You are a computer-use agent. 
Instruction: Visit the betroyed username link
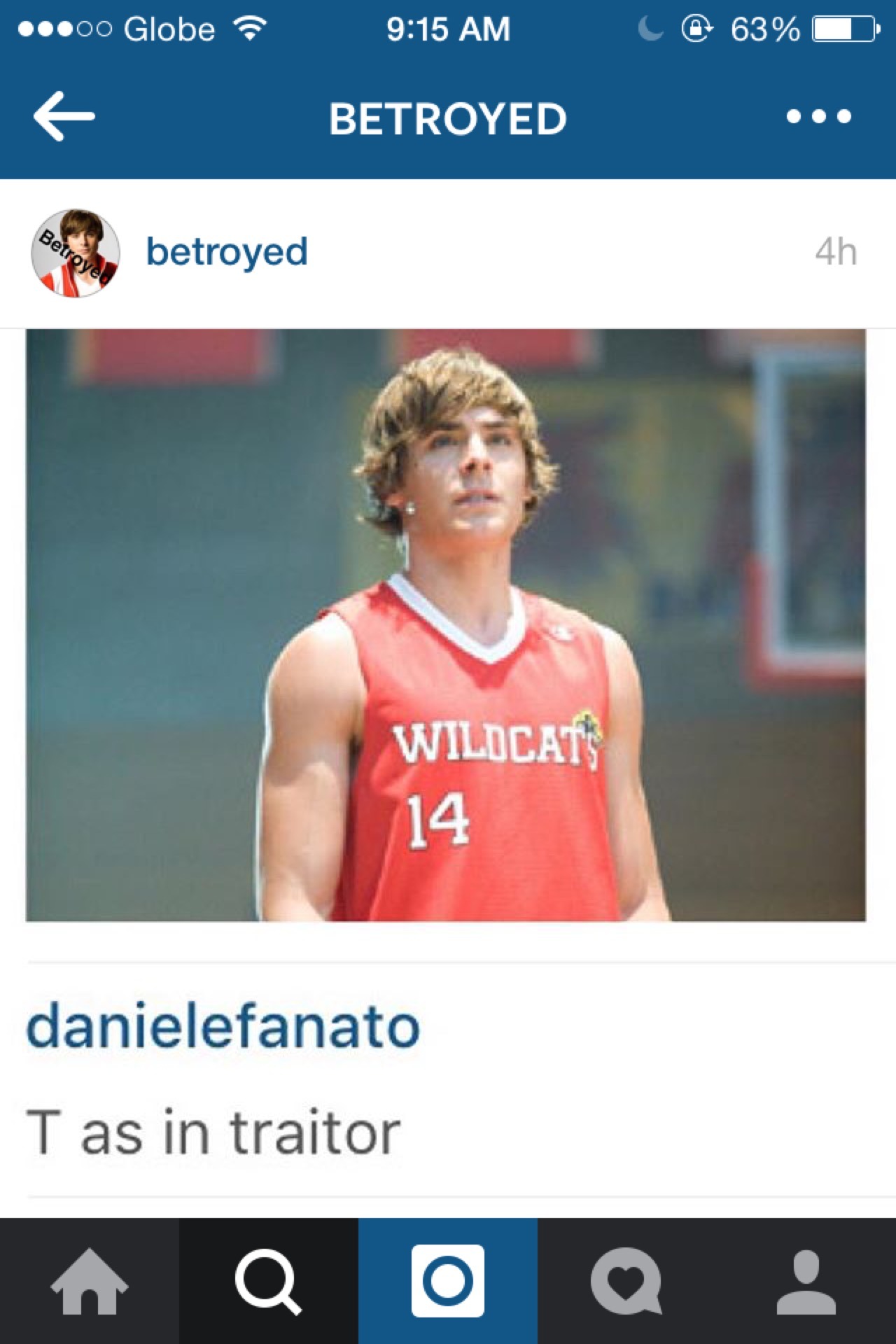tap(227, 252)
